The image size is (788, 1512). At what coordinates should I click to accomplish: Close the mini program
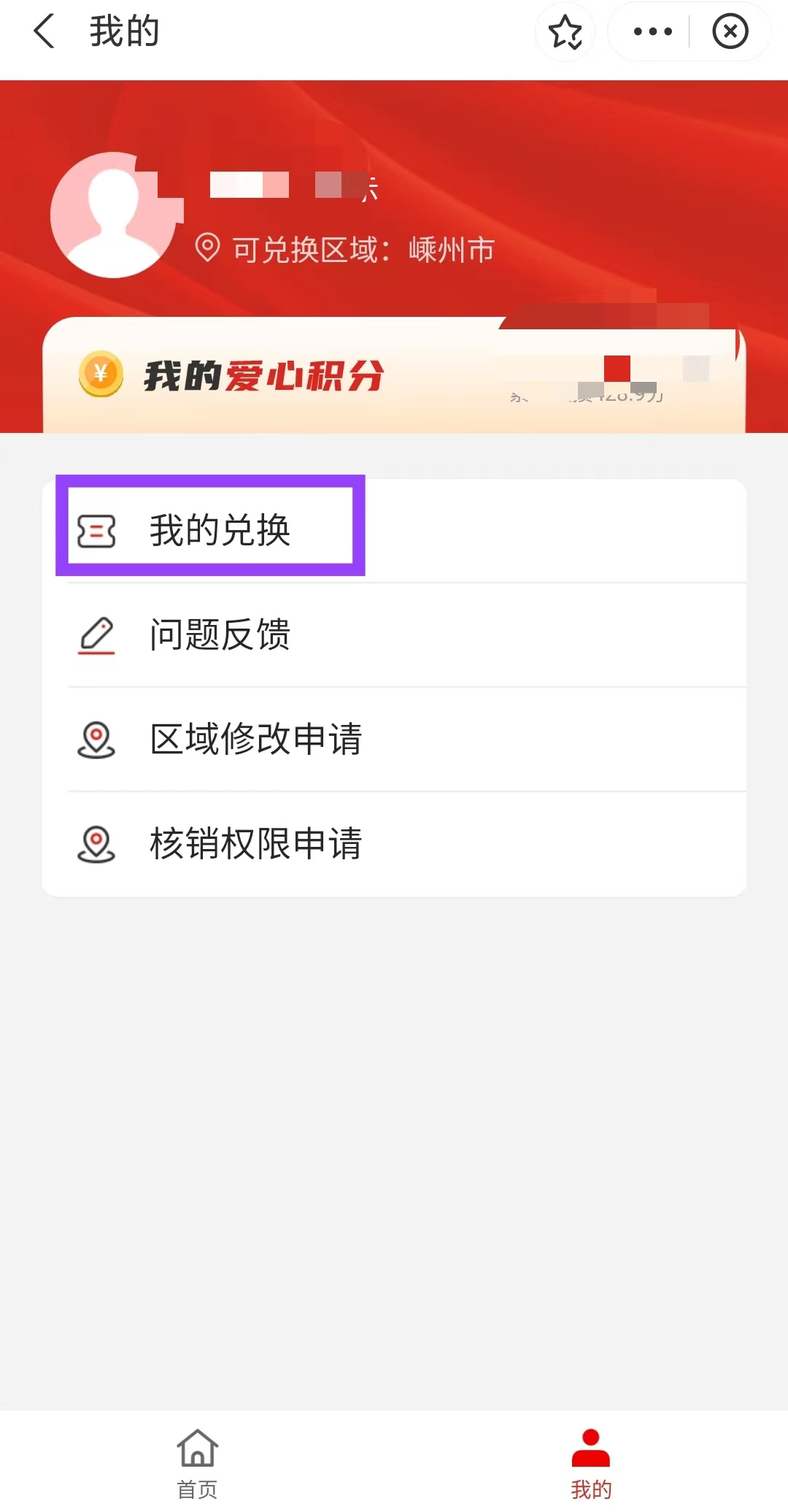(730, 32)
